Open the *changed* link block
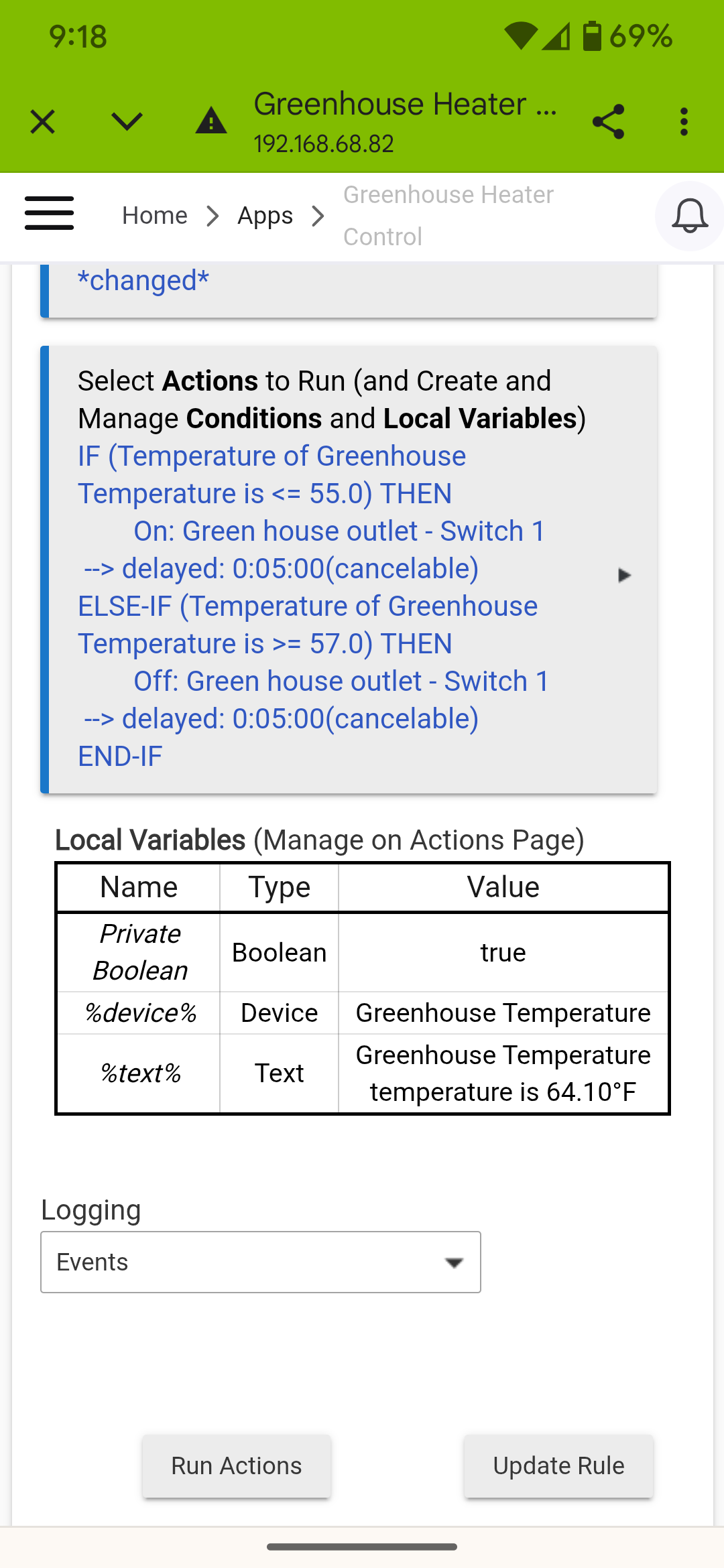Image resolution: width=724 pixels, height=1568 pixels. pos(349,289)
